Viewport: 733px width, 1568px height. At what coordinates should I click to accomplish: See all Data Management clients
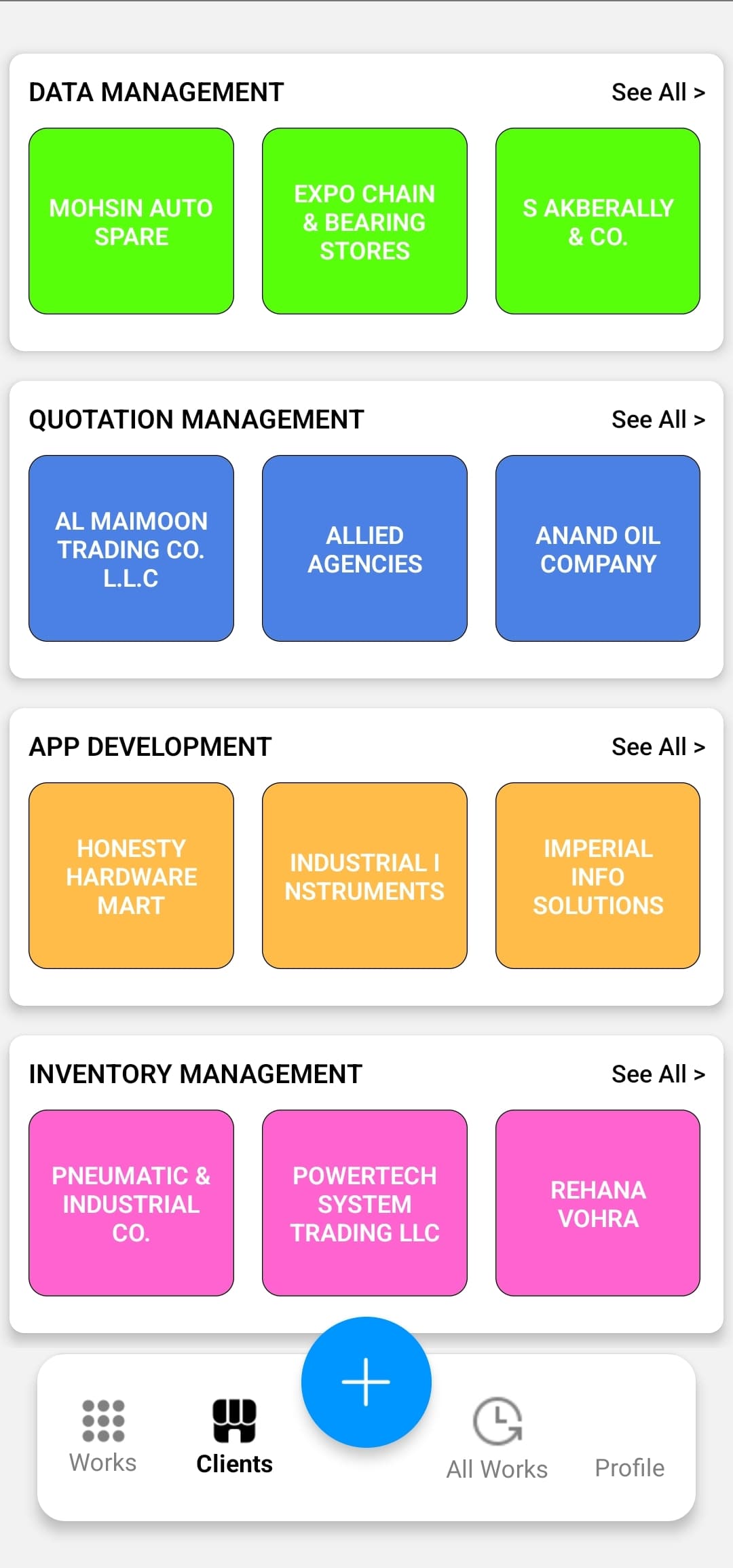658,92
